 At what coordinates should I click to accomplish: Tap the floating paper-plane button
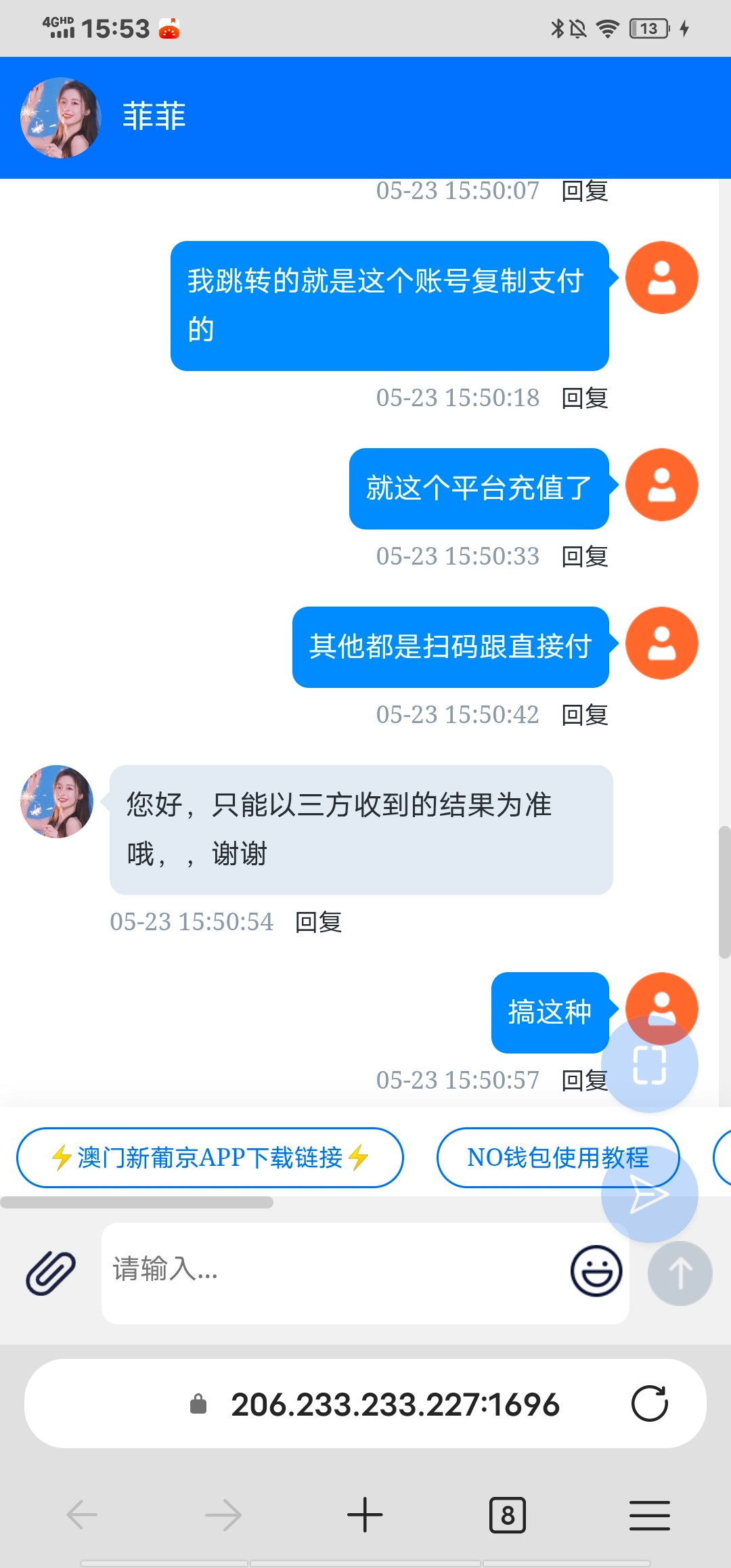[649, 1194]
